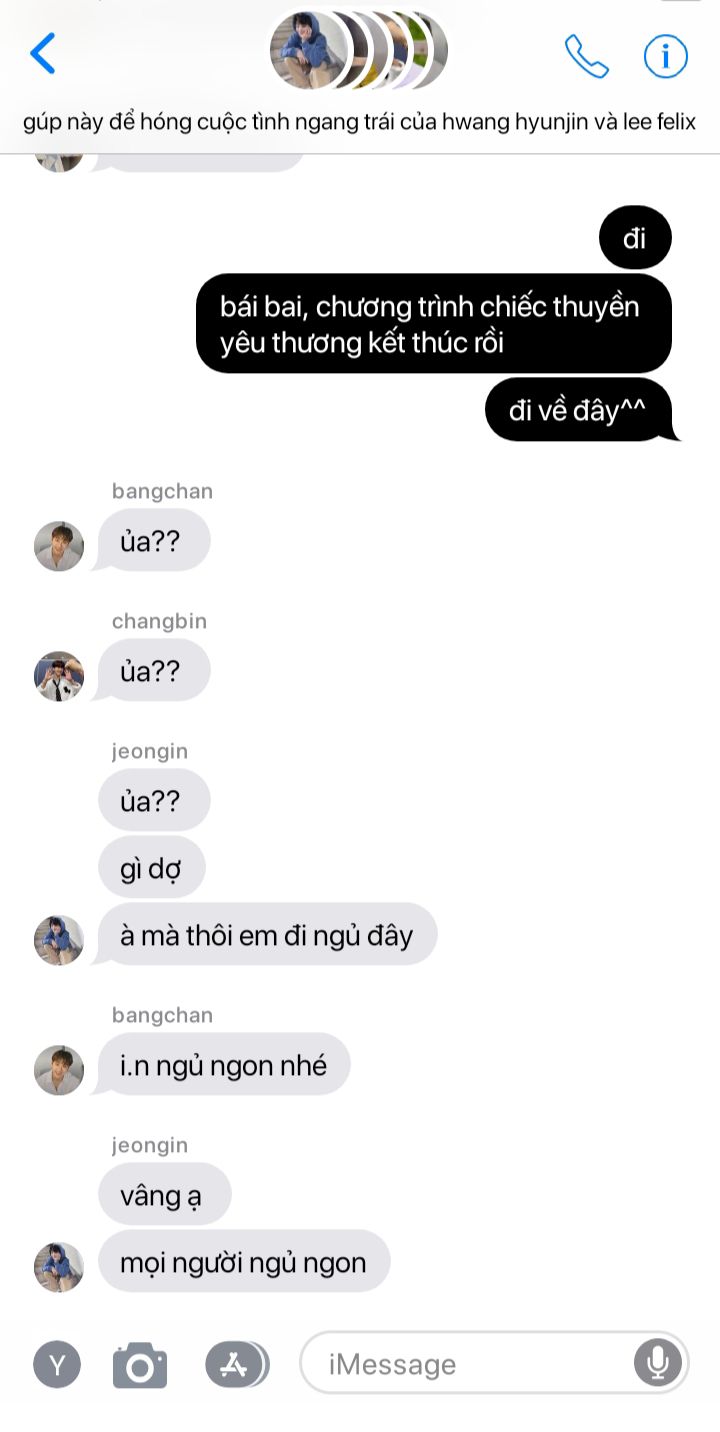Open the group members avatar stack
Viewport: 720px width, 1432px height.
click(x=358, y=50)
